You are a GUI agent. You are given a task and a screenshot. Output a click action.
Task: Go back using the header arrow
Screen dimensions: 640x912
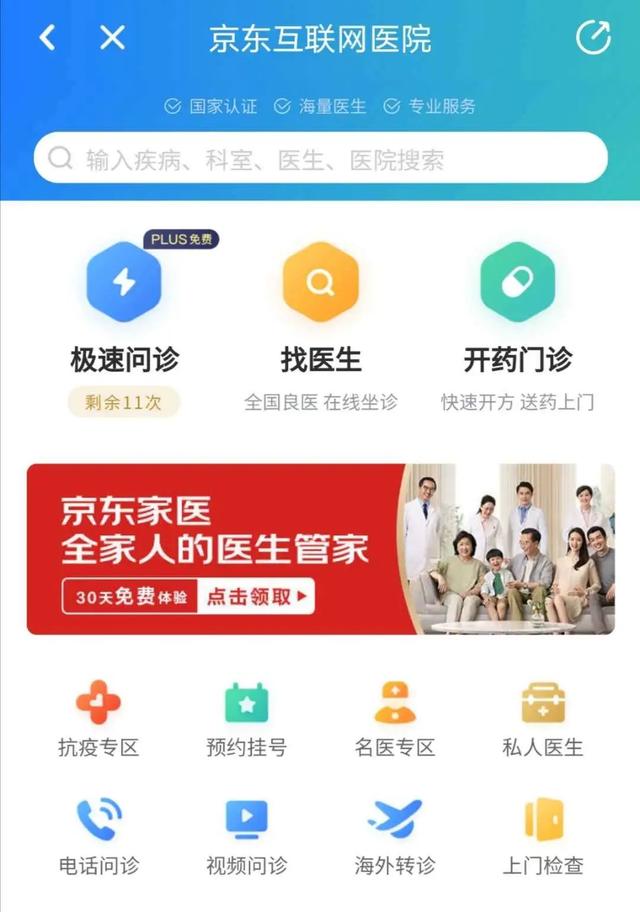pos(47,38)
